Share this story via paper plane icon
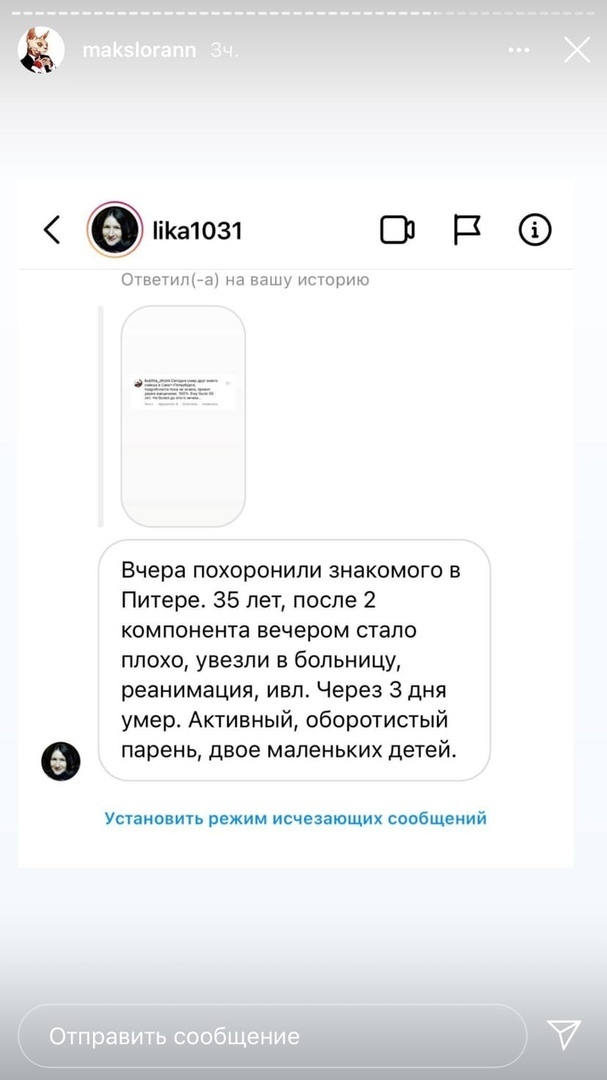 pos(564,1035)
